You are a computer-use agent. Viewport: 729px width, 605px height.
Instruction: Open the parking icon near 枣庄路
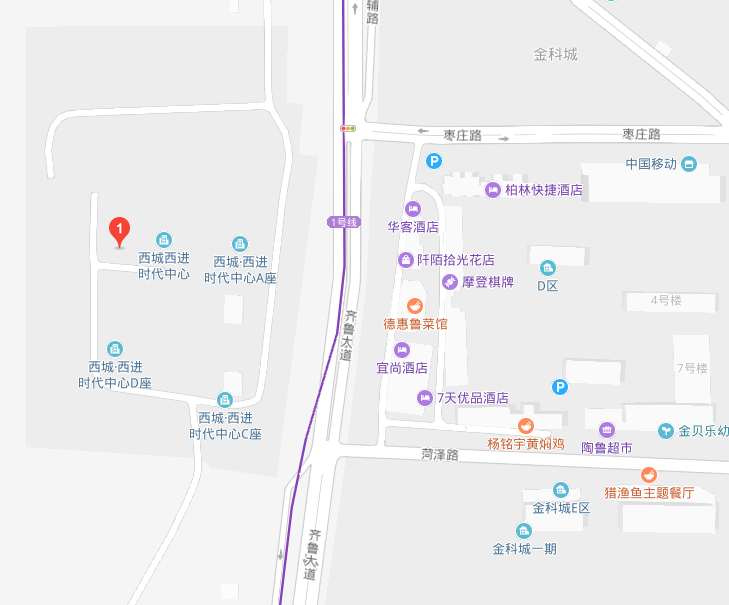(434, 160)
